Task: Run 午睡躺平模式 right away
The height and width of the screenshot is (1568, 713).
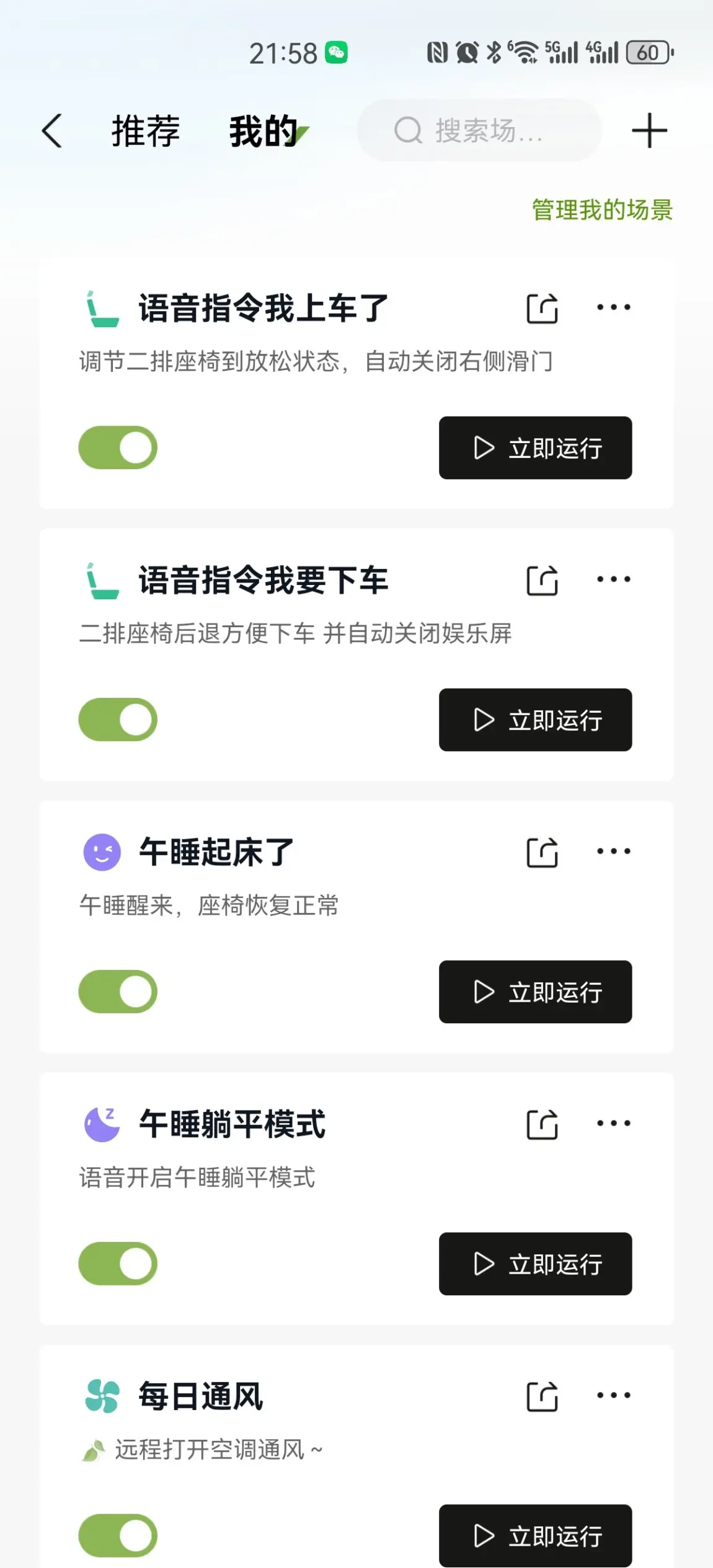Action: pos(535,1264)
